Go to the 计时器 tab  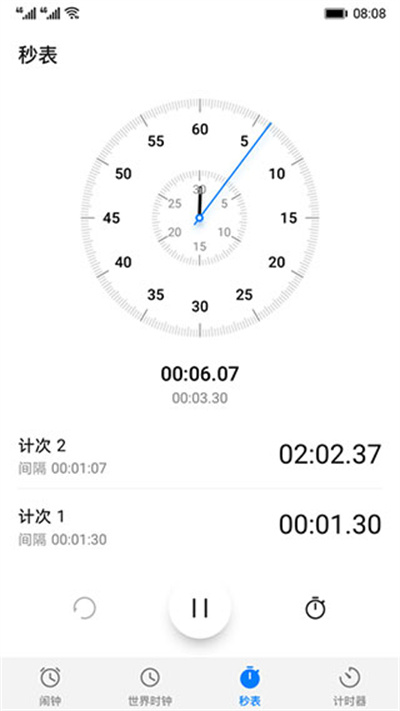pyautogui.click(x=350, y=685)
